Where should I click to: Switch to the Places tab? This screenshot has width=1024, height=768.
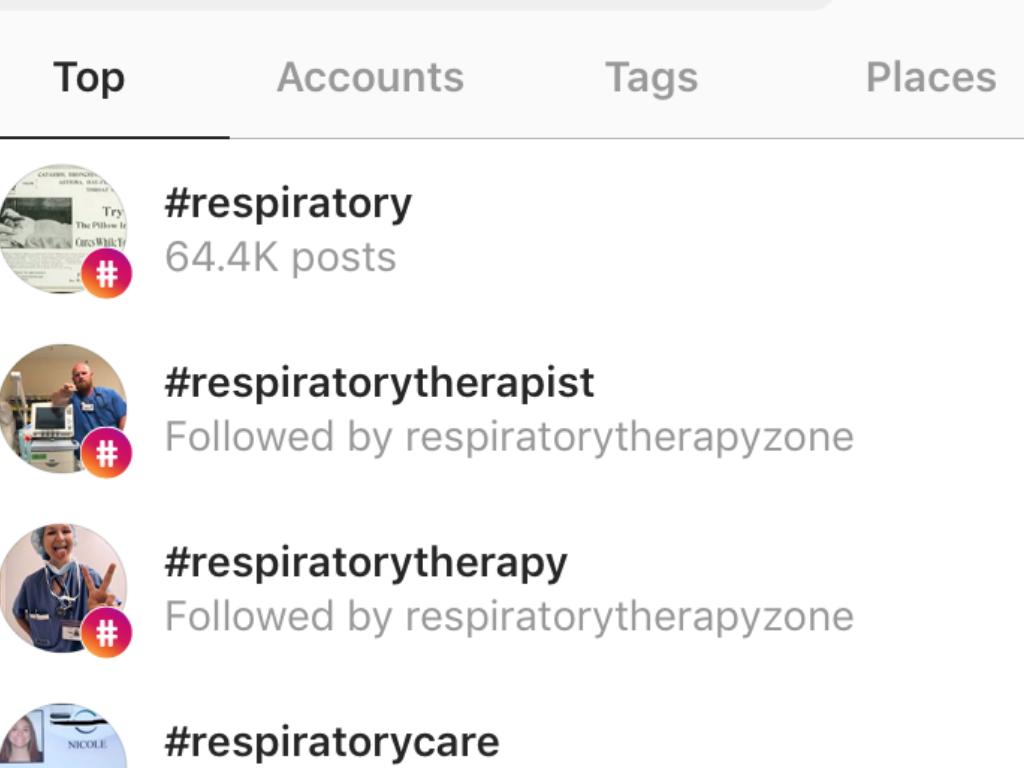pos(930,78)
